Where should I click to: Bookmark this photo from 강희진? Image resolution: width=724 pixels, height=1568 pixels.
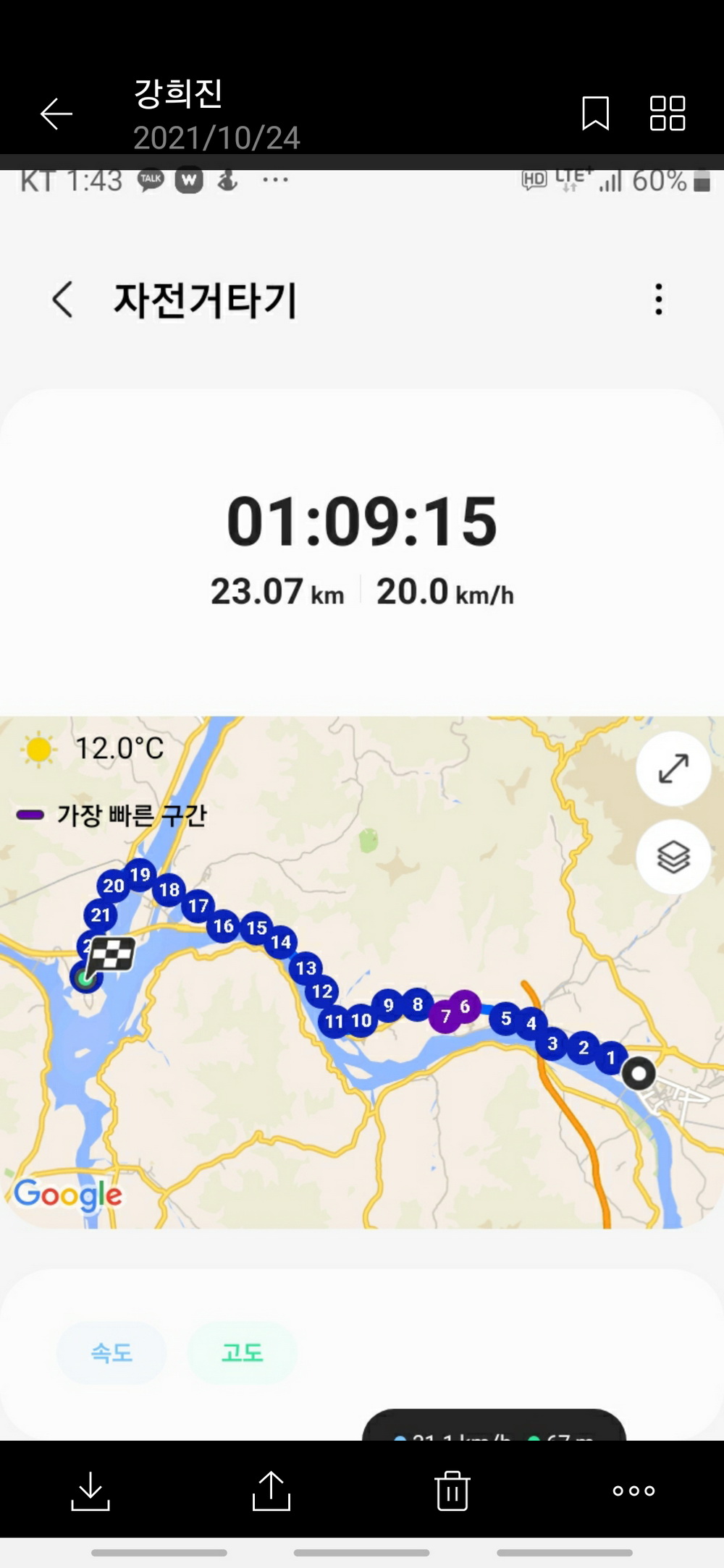[595, 114]
